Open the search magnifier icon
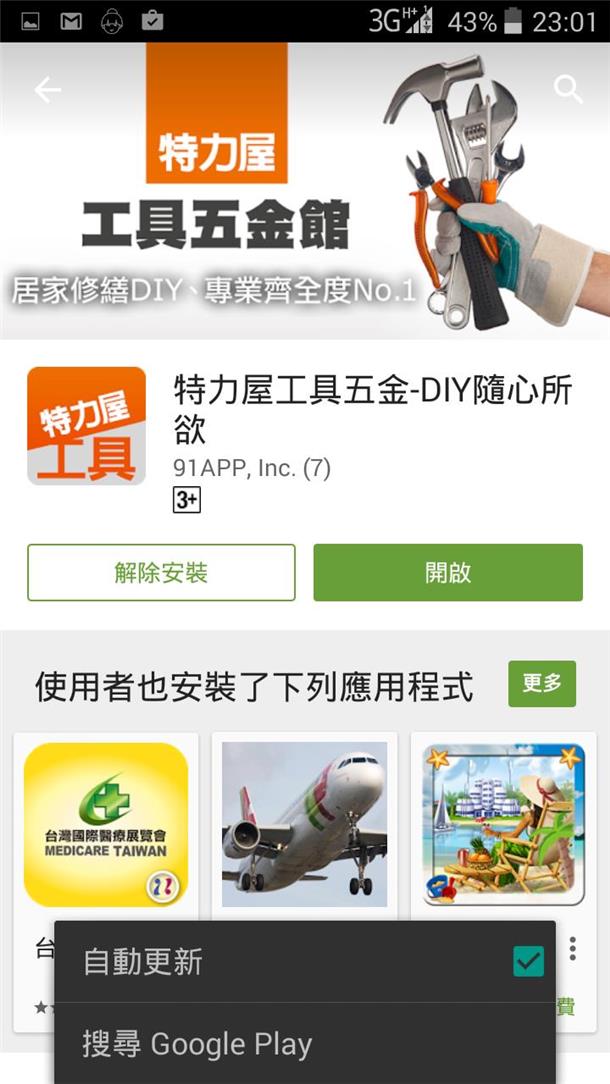The height and width of the screenshot is (1084, 610). coord(568,90)
